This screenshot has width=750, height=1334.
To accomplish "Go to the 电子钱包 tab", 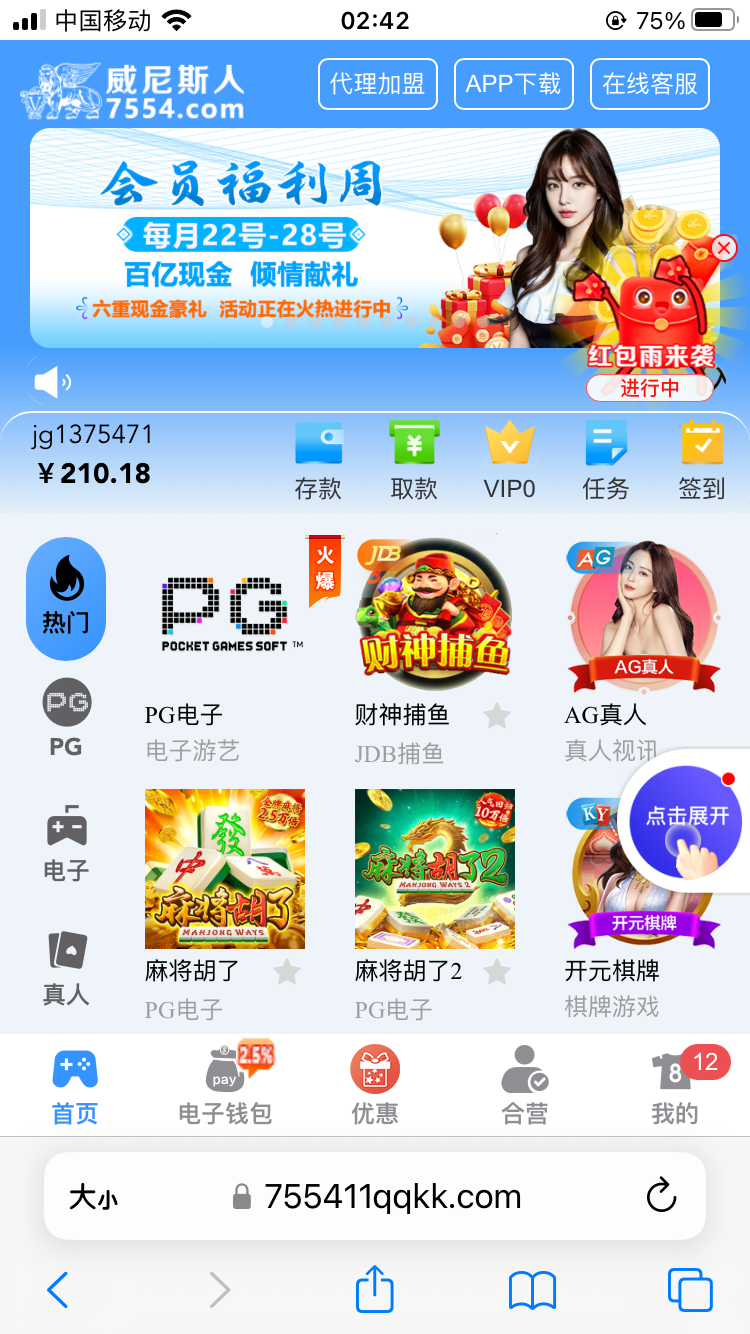I will 225,1085.
